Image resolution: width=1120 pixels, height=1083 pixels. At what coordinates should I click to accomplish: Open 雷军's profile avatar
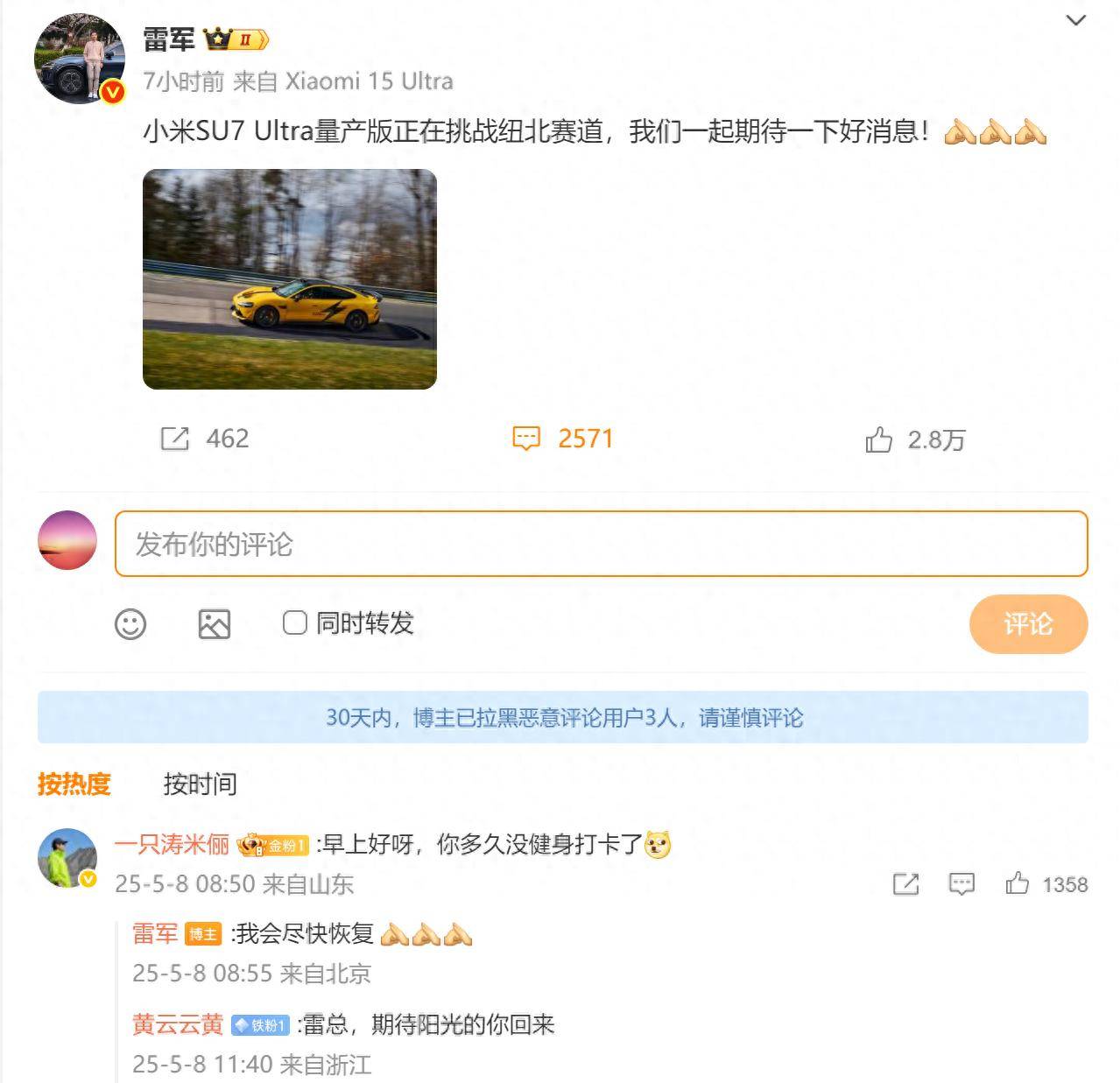coord(80,60)
